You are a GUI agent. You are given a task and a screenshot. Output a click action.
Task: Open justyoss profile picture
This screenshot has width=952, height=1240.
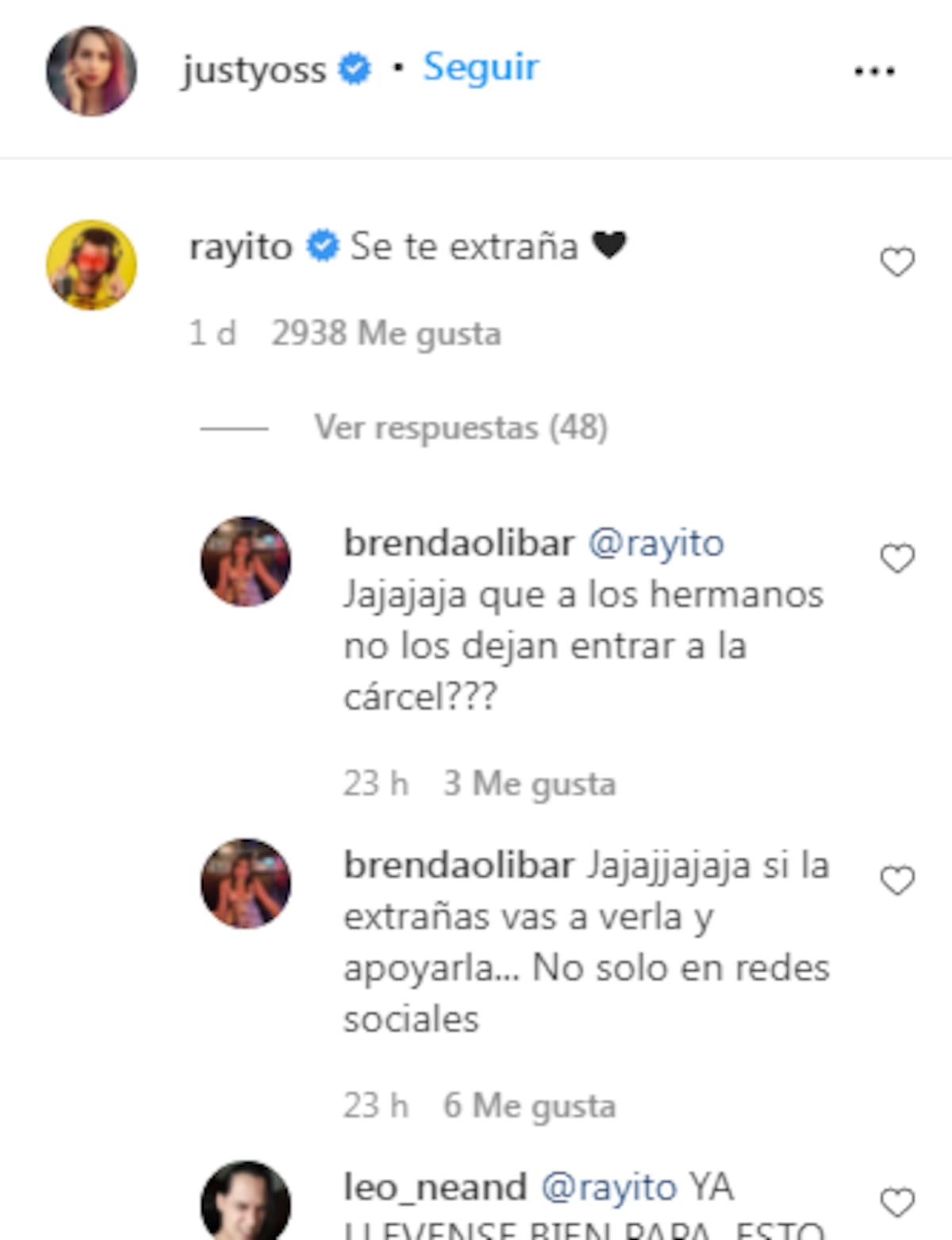pyautogui.click(x=91, y=71)
